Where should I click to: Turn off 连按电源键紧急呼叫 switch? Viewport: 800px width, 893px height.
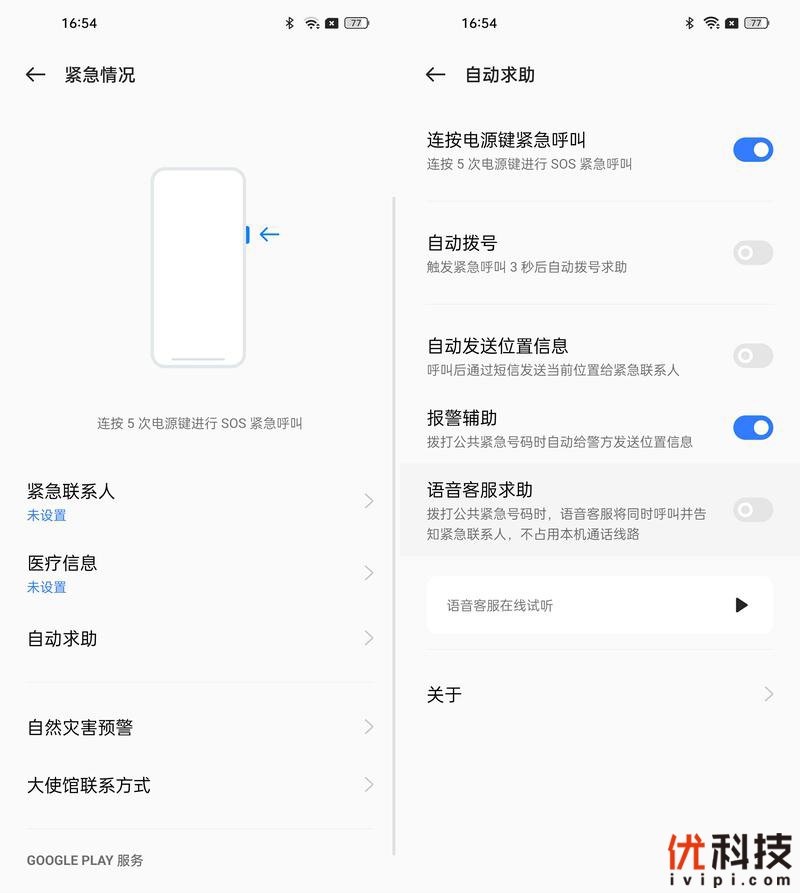(x=752, y=150)
